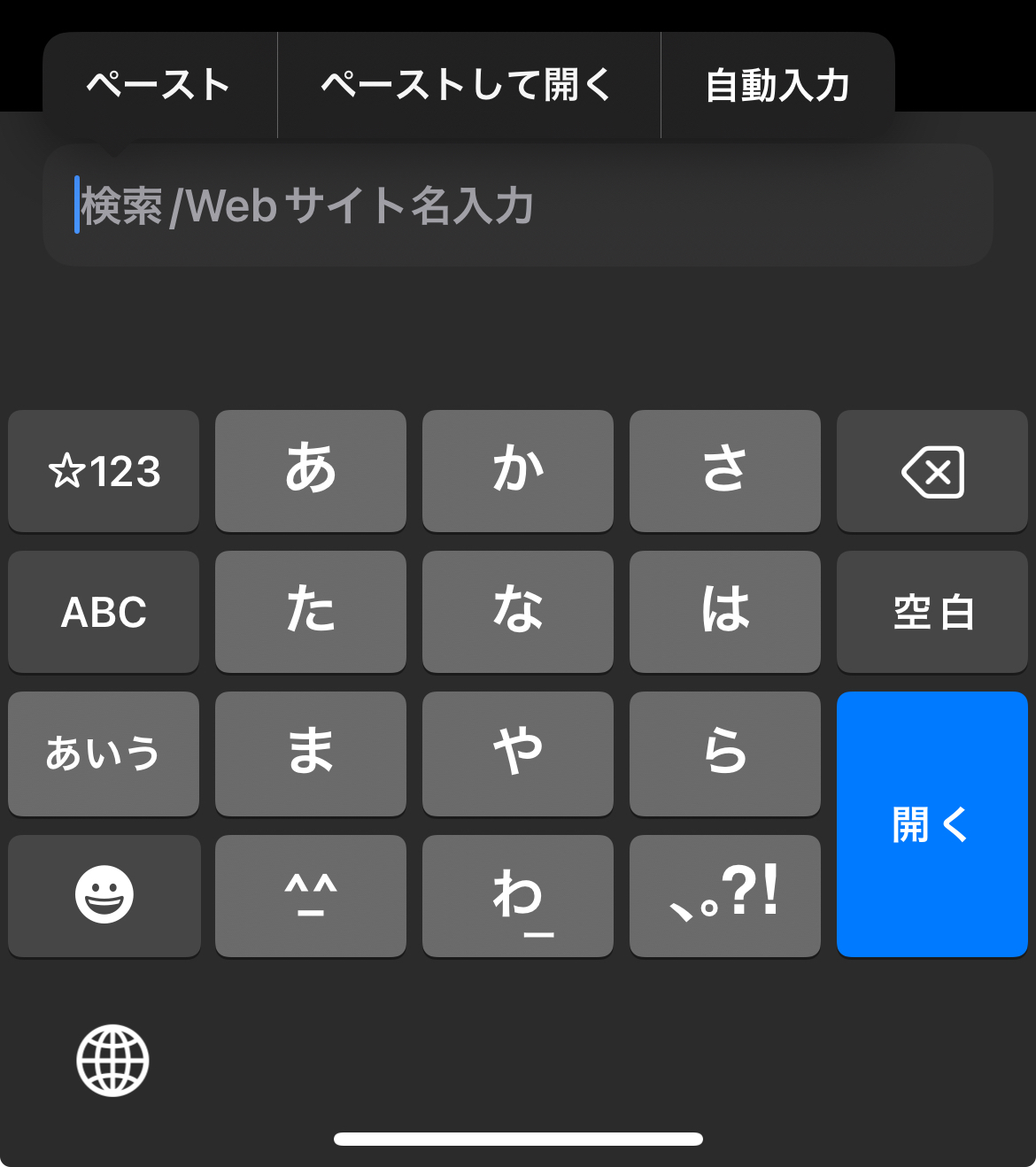The width and height of the screenshot is (1036, 1167).
Task: Choose ペーストして開く option
Action: 468,86
